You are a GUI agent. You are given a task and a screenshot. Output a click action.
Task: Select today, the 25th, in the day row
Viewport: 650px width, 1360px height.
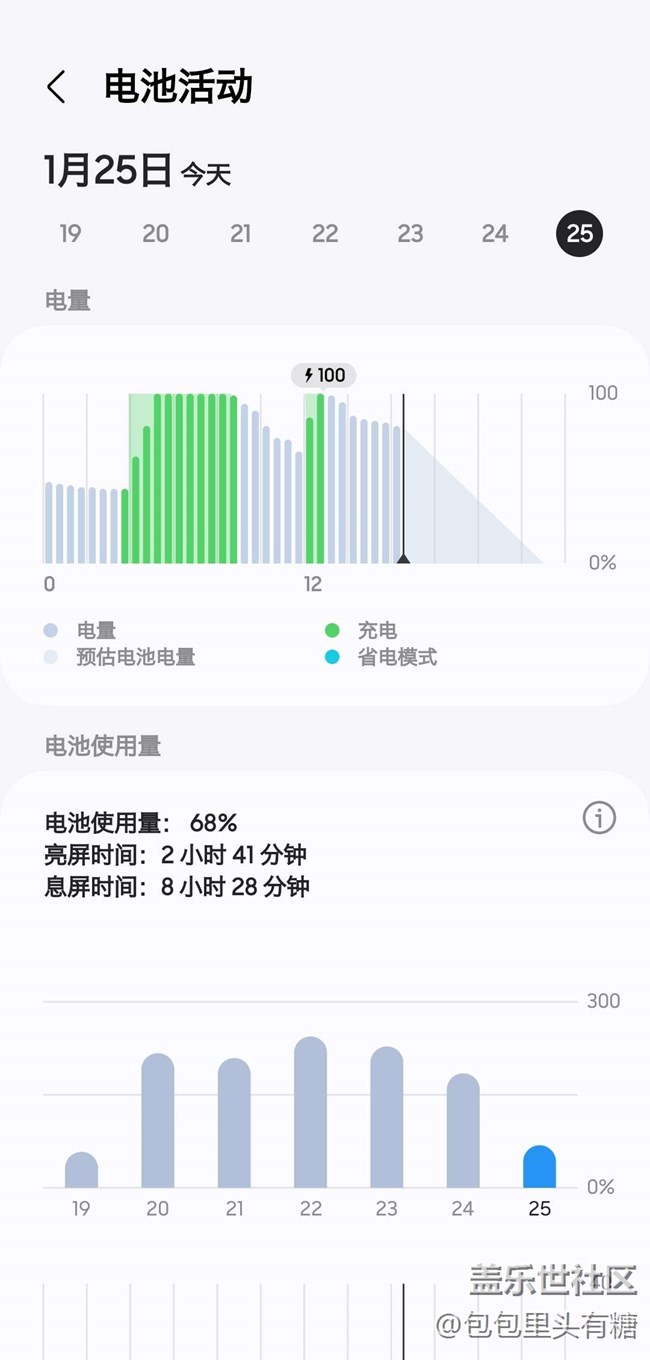(x=580, y=233)
